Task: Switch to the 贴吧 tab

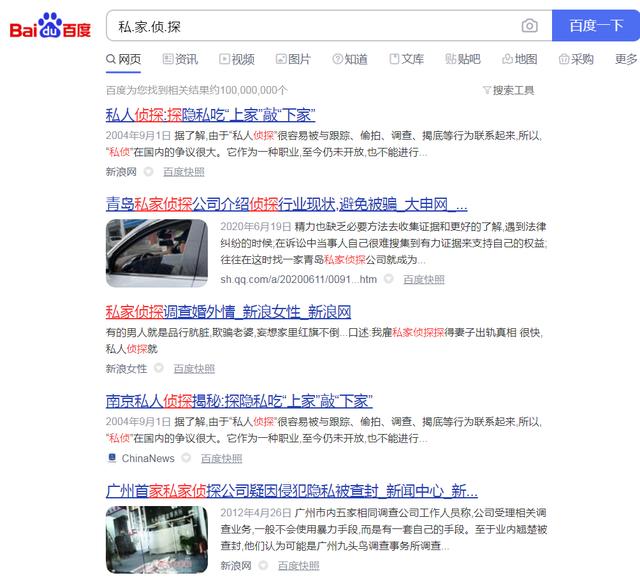Action: coord(462,59)
